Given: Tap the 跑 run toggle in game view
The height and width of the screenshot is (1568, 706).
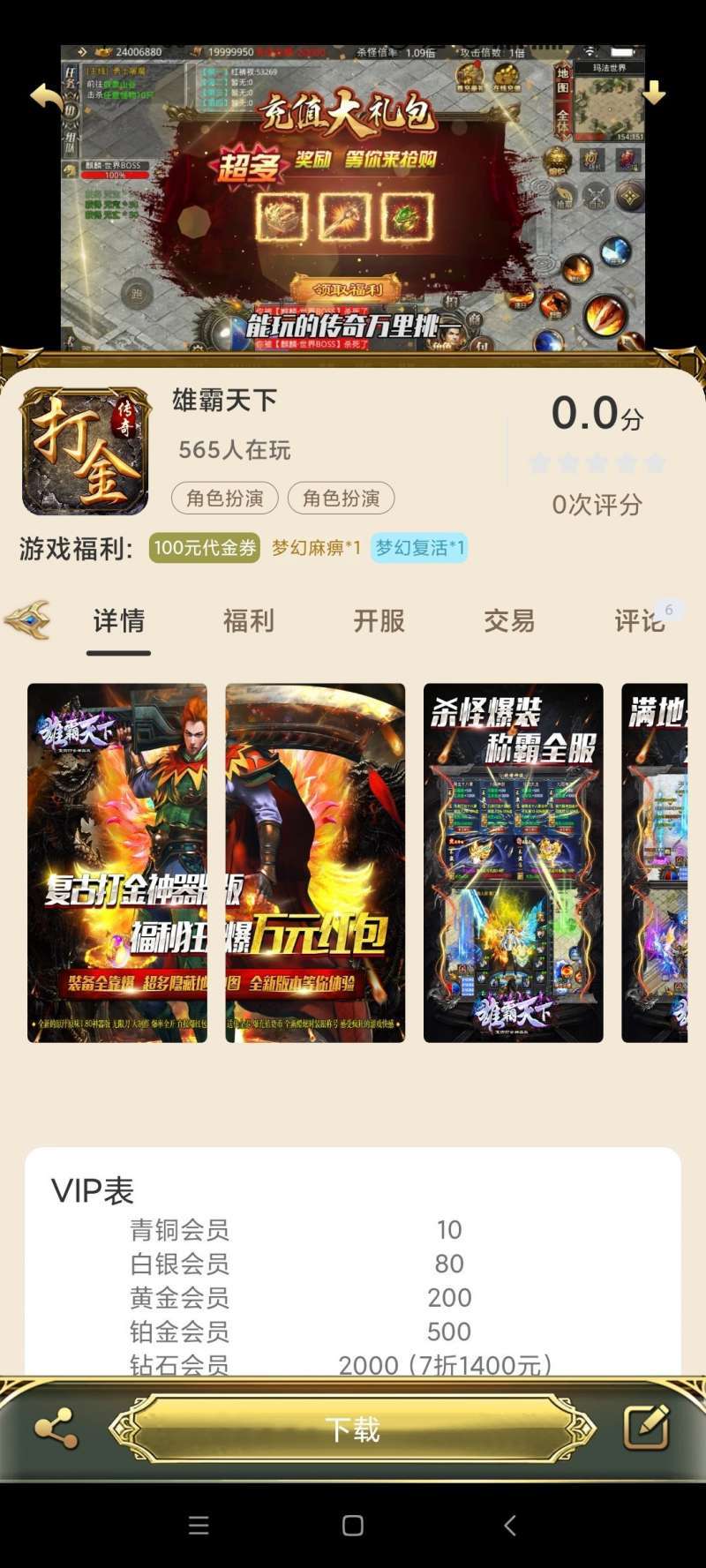Looking at the screenshot, I should [x=138, y=293].
